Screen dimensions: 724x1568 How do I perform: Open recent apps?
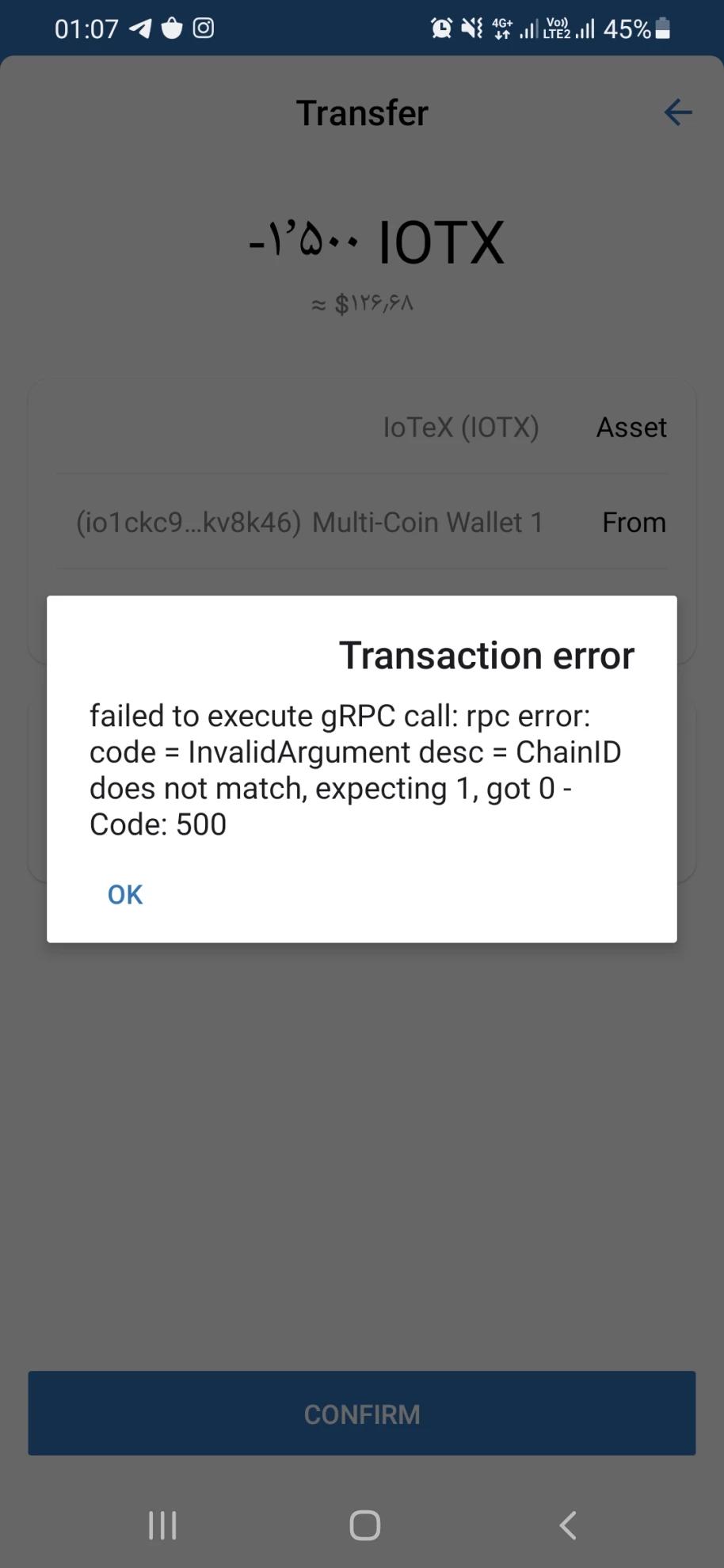pos(162,1524)
